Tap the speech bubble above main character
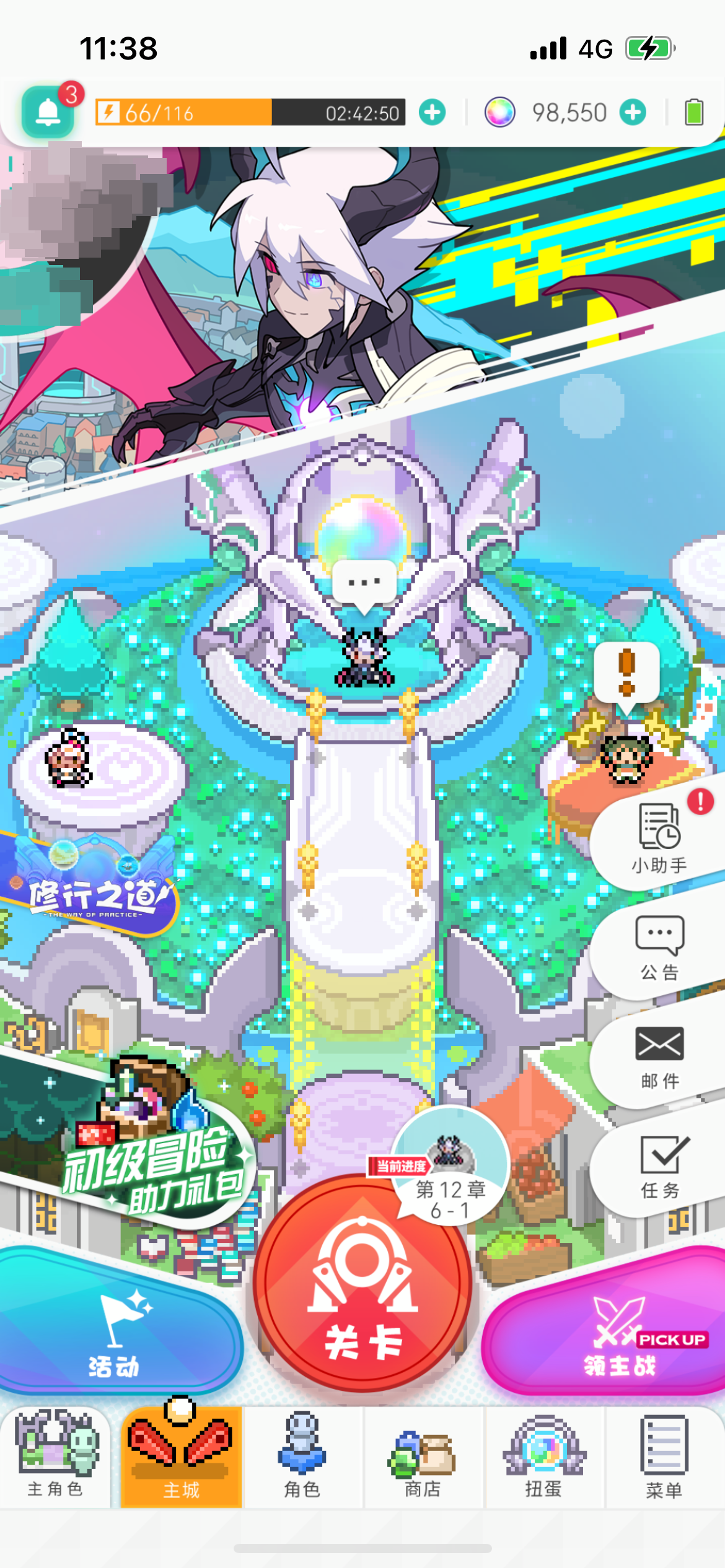Viewport: 725px width, 1568px height. (364, 583)
